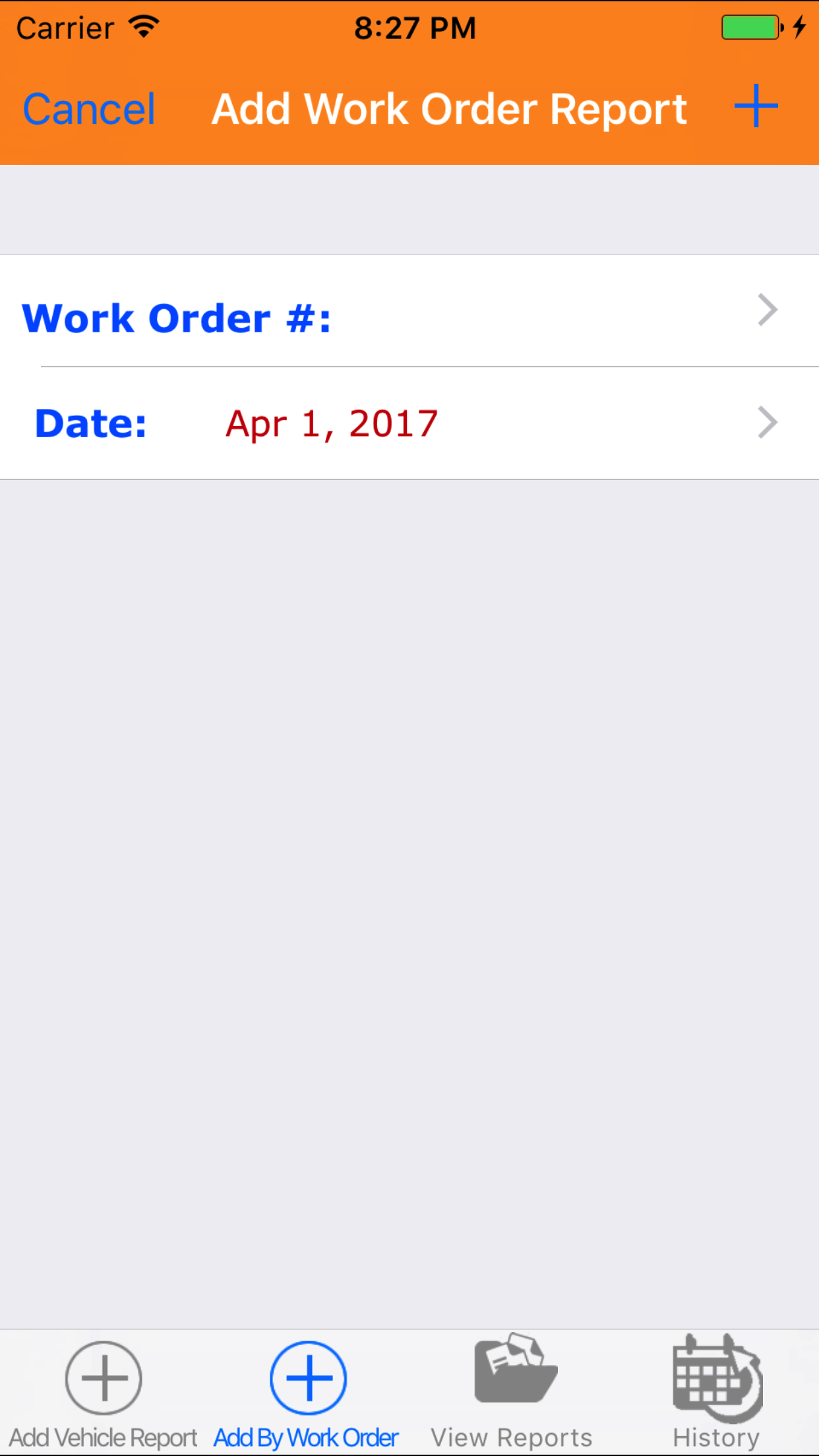
Task: Cancel adding the work order report
Action: (x=89, y=109)
